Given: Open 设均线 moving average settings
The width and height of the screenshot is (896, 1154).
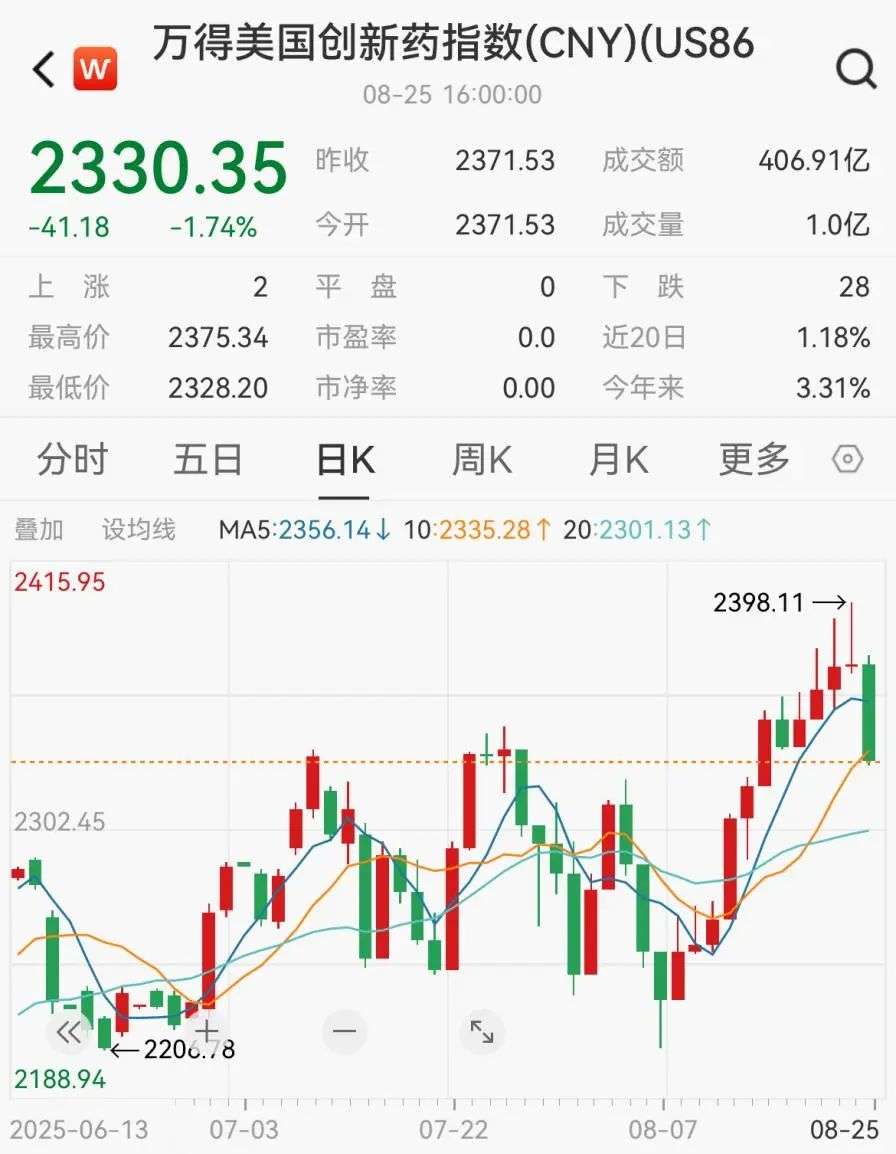Looking at the screenshot, I should pos(138,529).
